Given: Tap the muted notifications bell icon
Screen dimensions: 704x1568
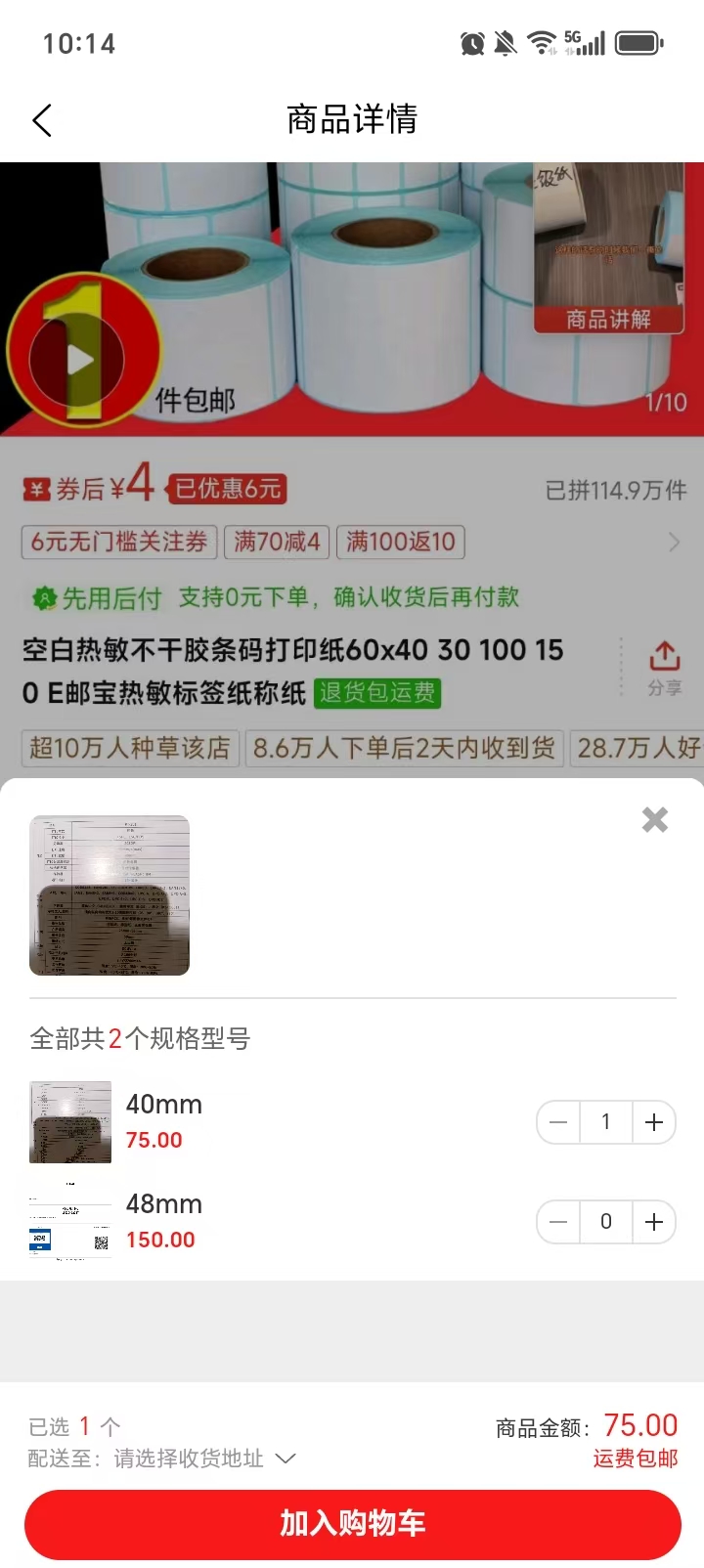Looking at the screenshot, I should (x=504, y=43).
